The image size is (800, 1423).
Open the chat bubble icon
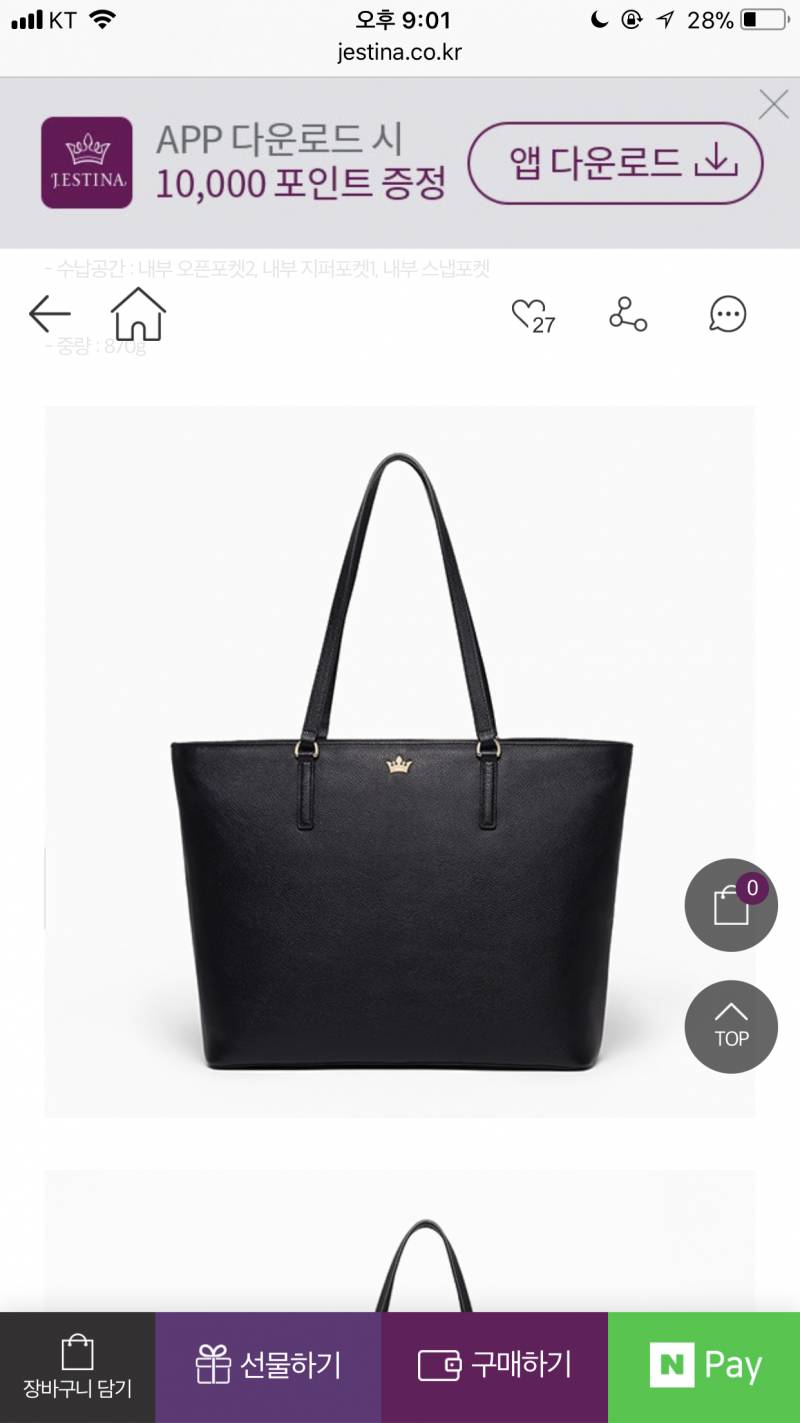tap(727, 315)
